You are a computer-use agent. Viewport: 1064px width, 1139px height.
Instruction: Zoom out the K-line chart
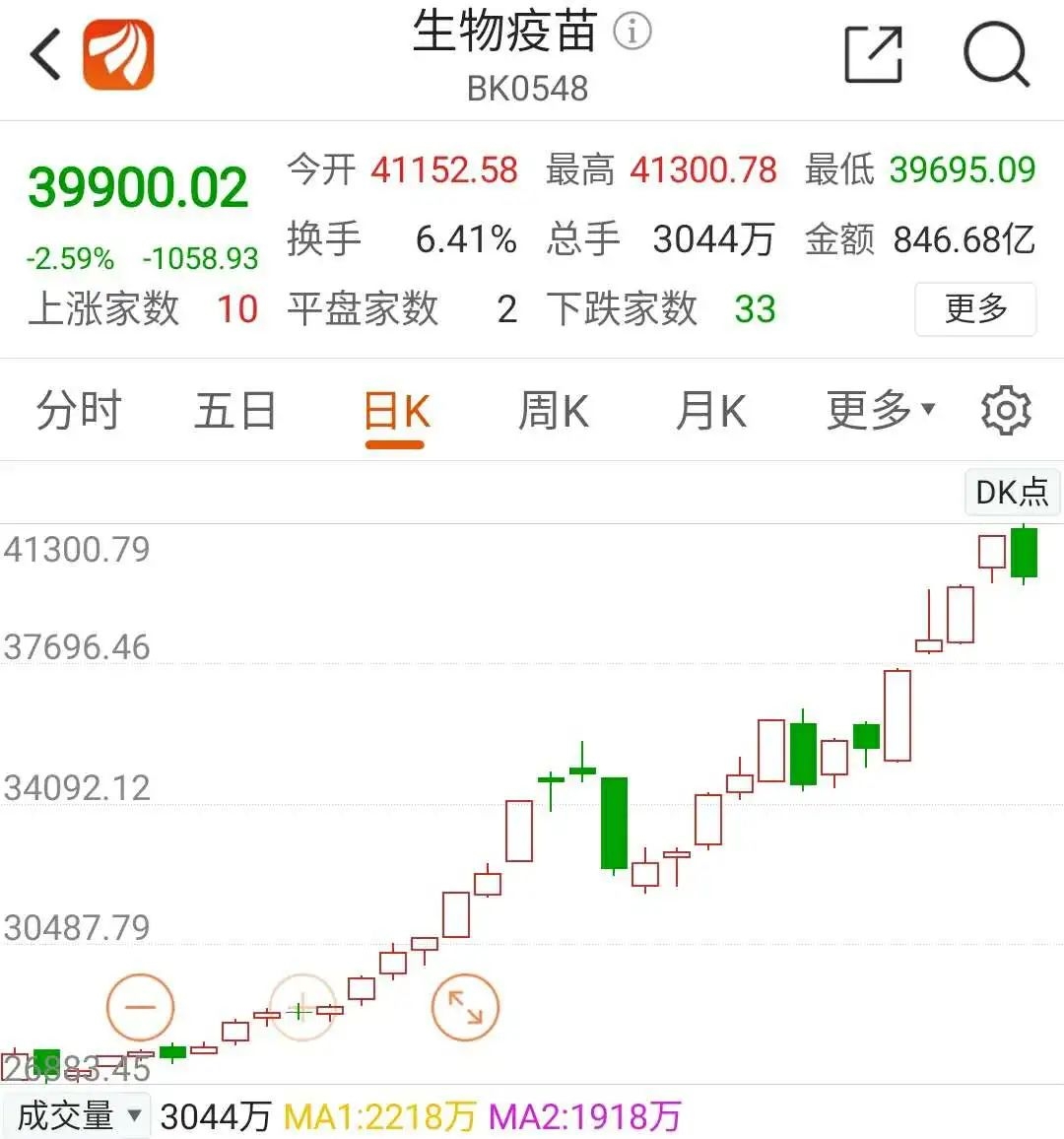[140, 1008]
